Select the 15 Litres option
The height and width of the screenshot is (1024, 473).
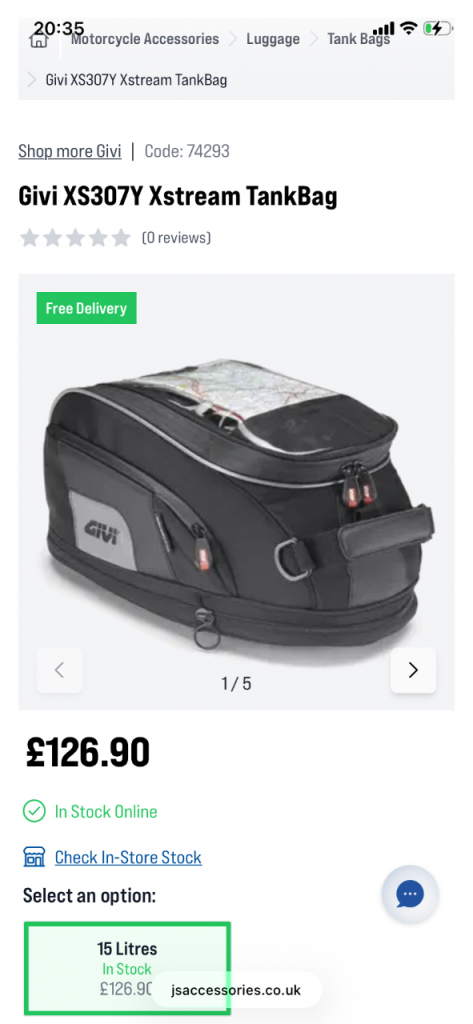127,968
